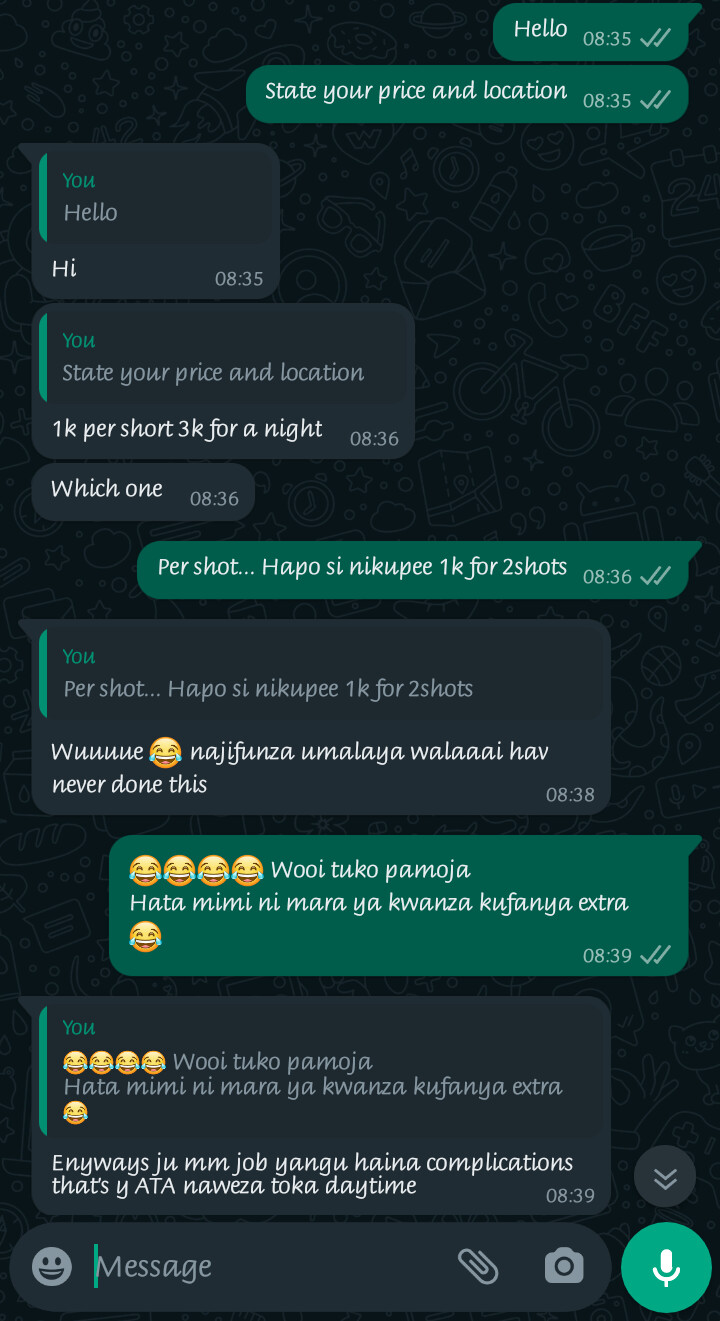Open the quoted "State your price and location" reply
The height and width of the screenshot is (1321, 720).
click(x=224, y=357)
